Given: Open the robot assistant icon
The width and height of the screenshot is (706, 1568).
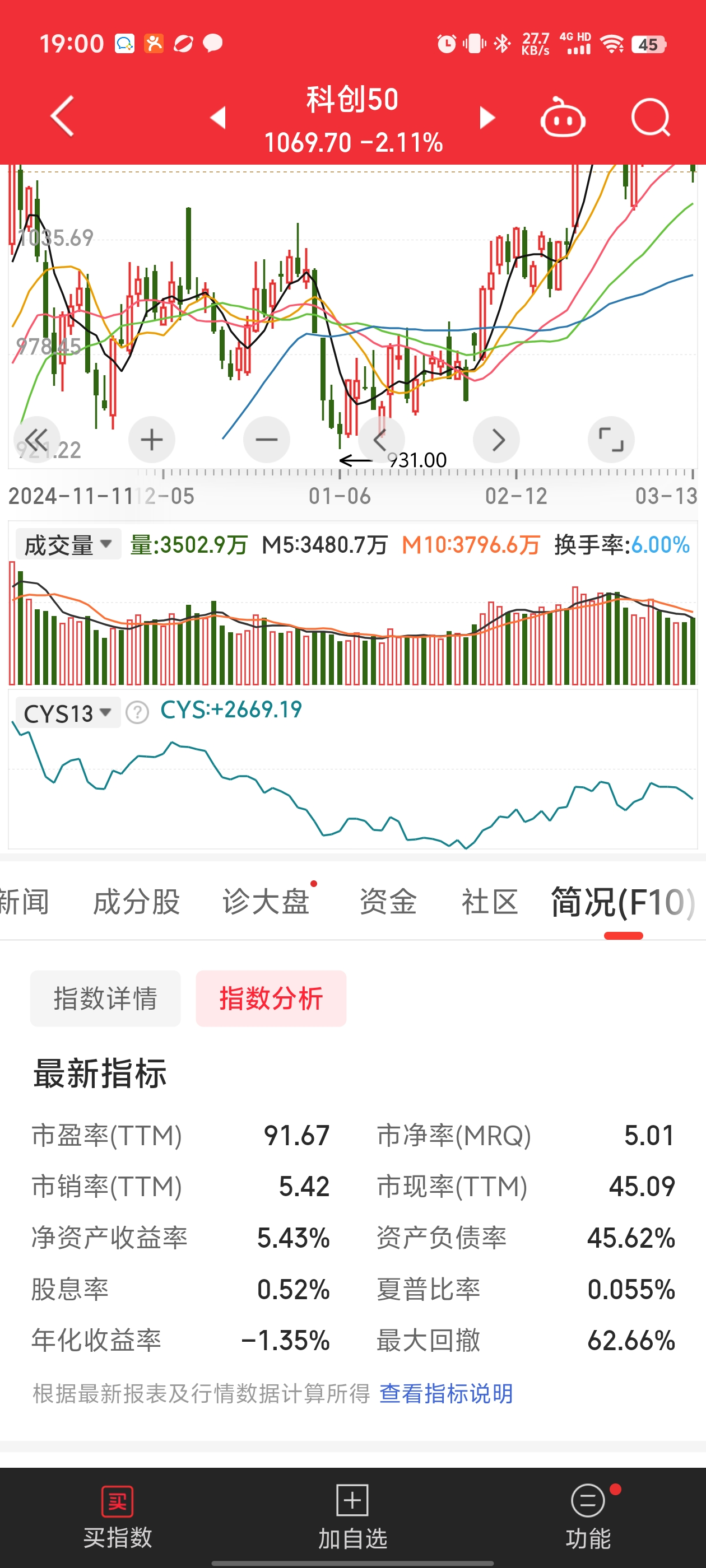Looking at the screenshot, I should coord(562,118).
